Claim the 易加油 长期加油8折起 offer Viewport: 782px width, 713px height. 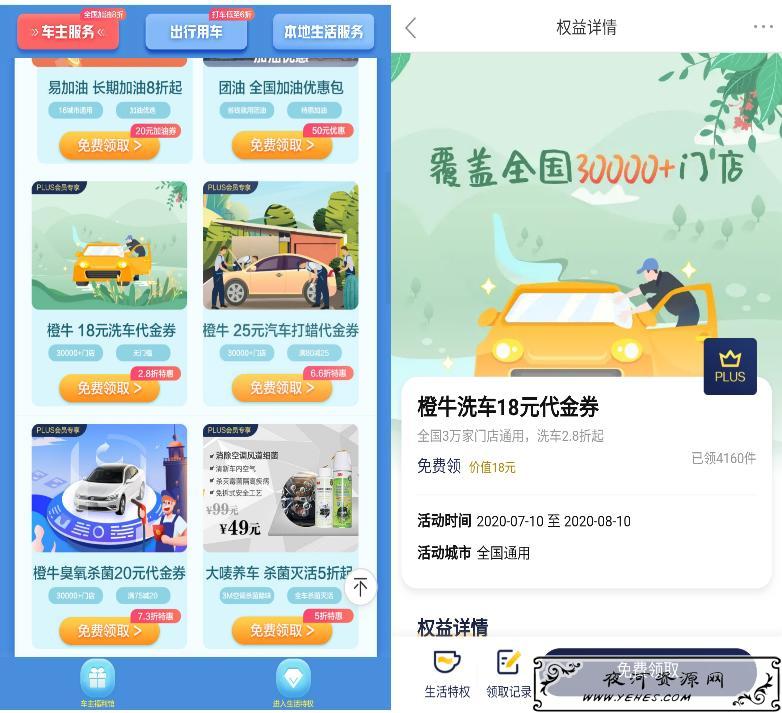(109, 145)
